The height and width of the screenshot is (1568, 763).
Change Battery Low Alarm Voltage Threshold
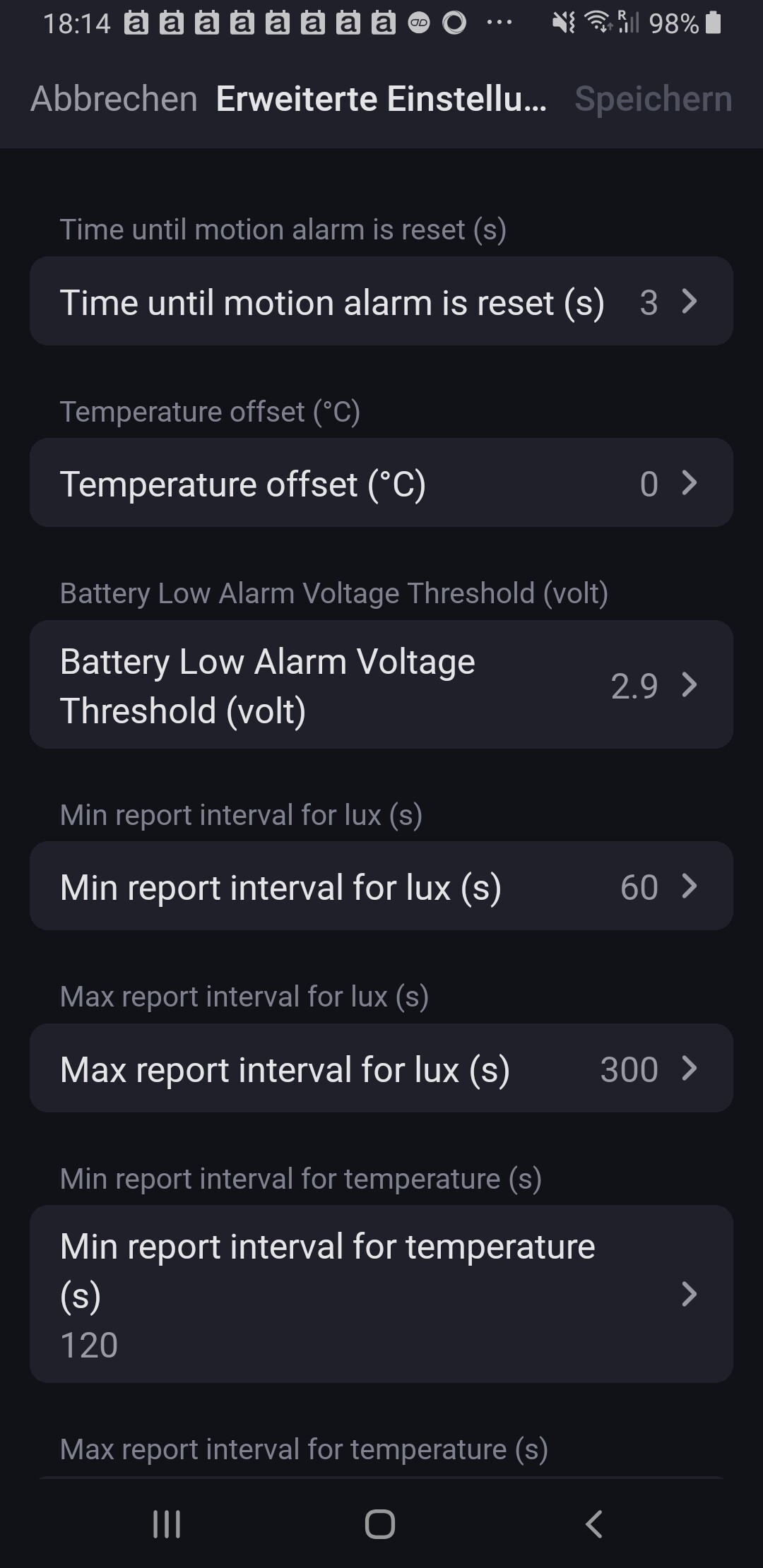tap(381, 684)
